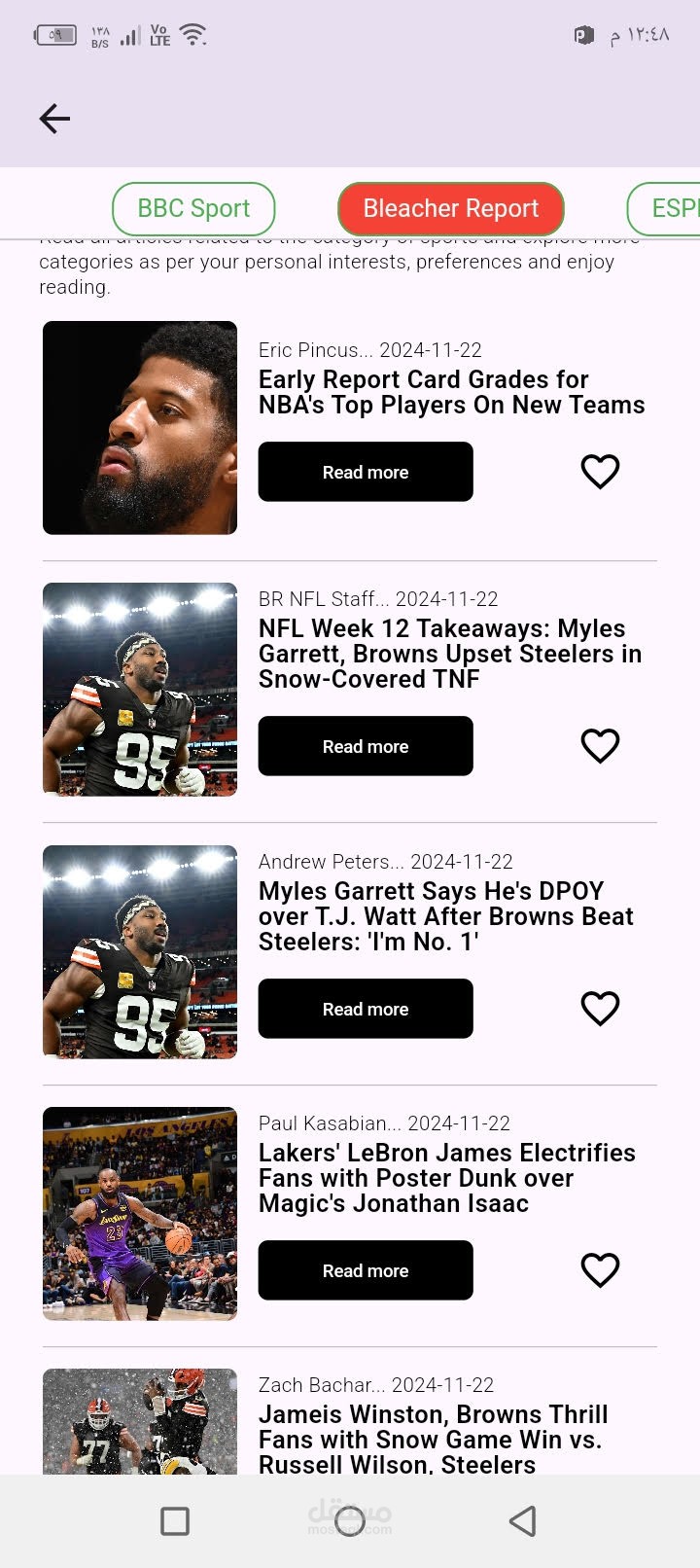Screen dimensions: 700x1568
Task: Read more about LeBron James poster dunk
Action: (x=366, y=1270)
